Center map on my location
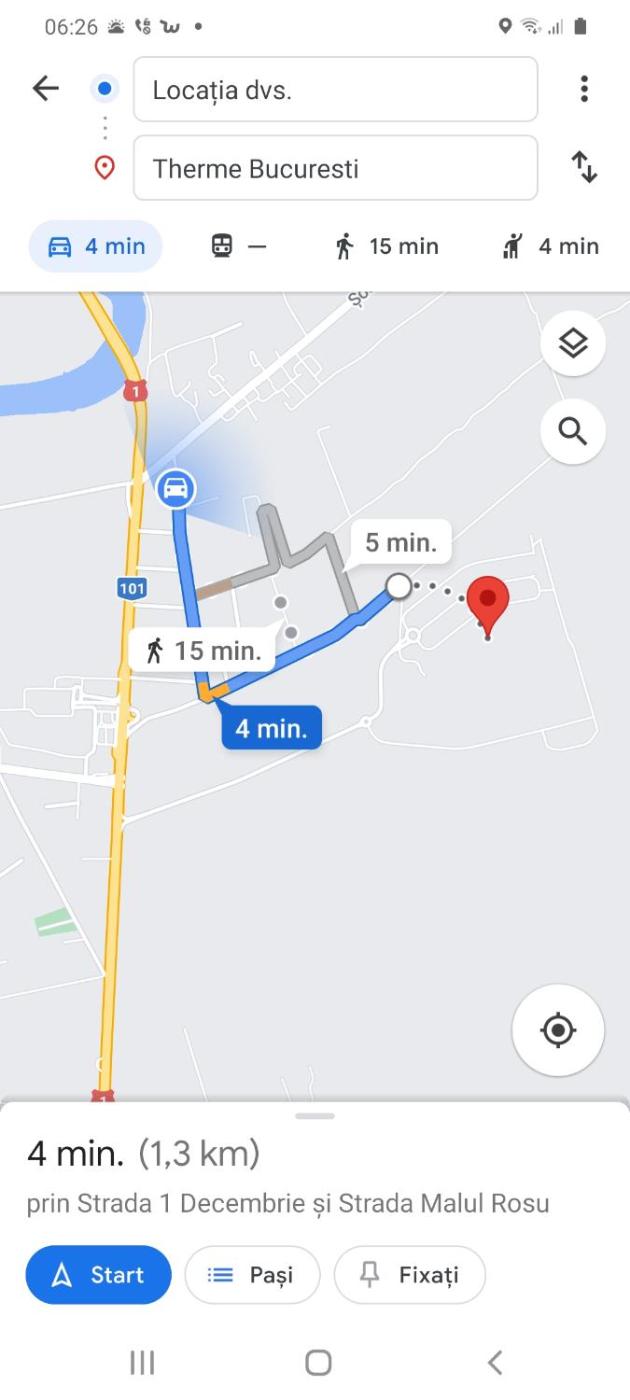 tap(558, 1030)
